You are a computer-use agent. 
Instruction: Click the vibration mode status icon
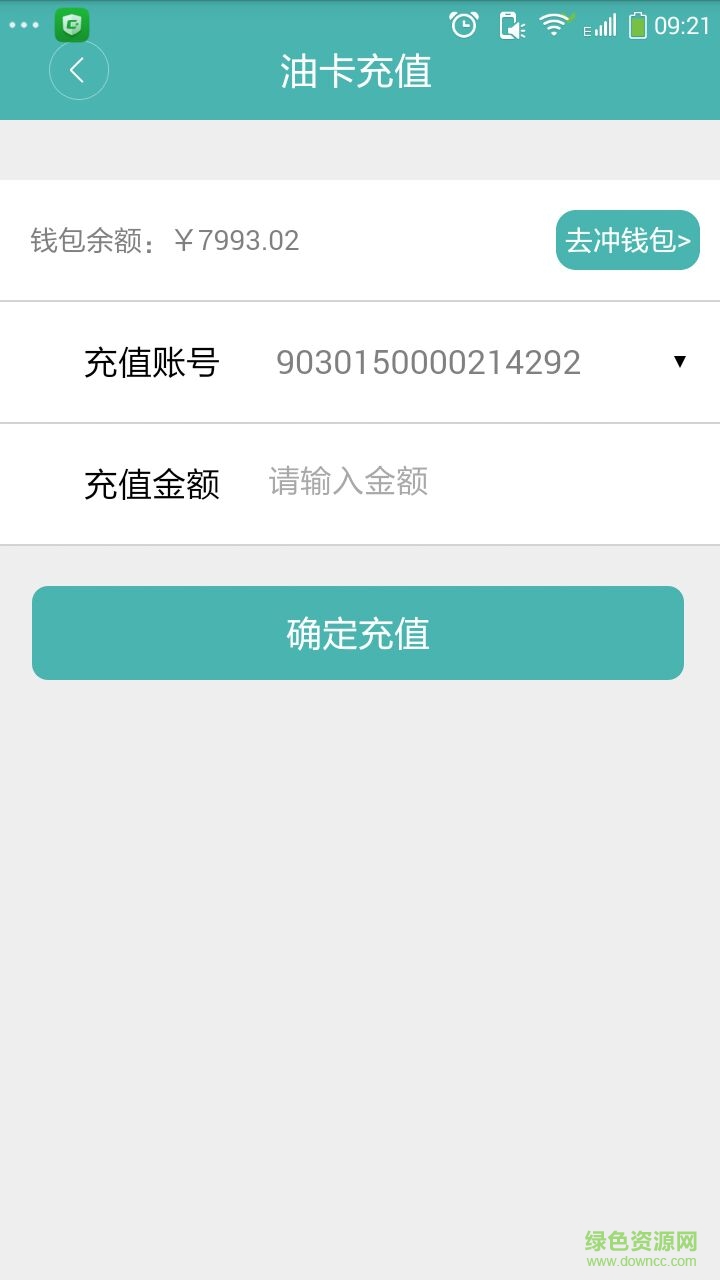[x=510, y=24]
